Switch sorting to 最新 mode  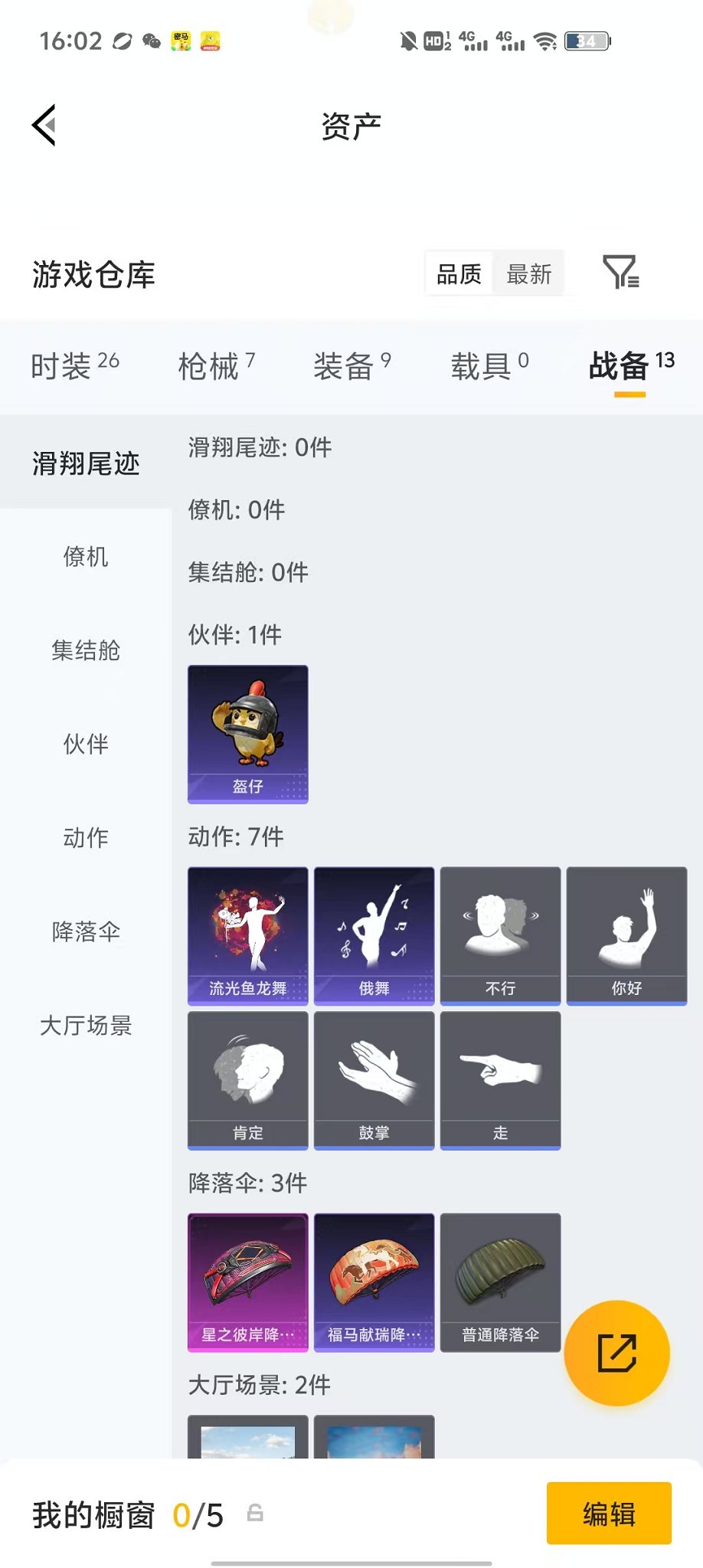tap(528, 273)
